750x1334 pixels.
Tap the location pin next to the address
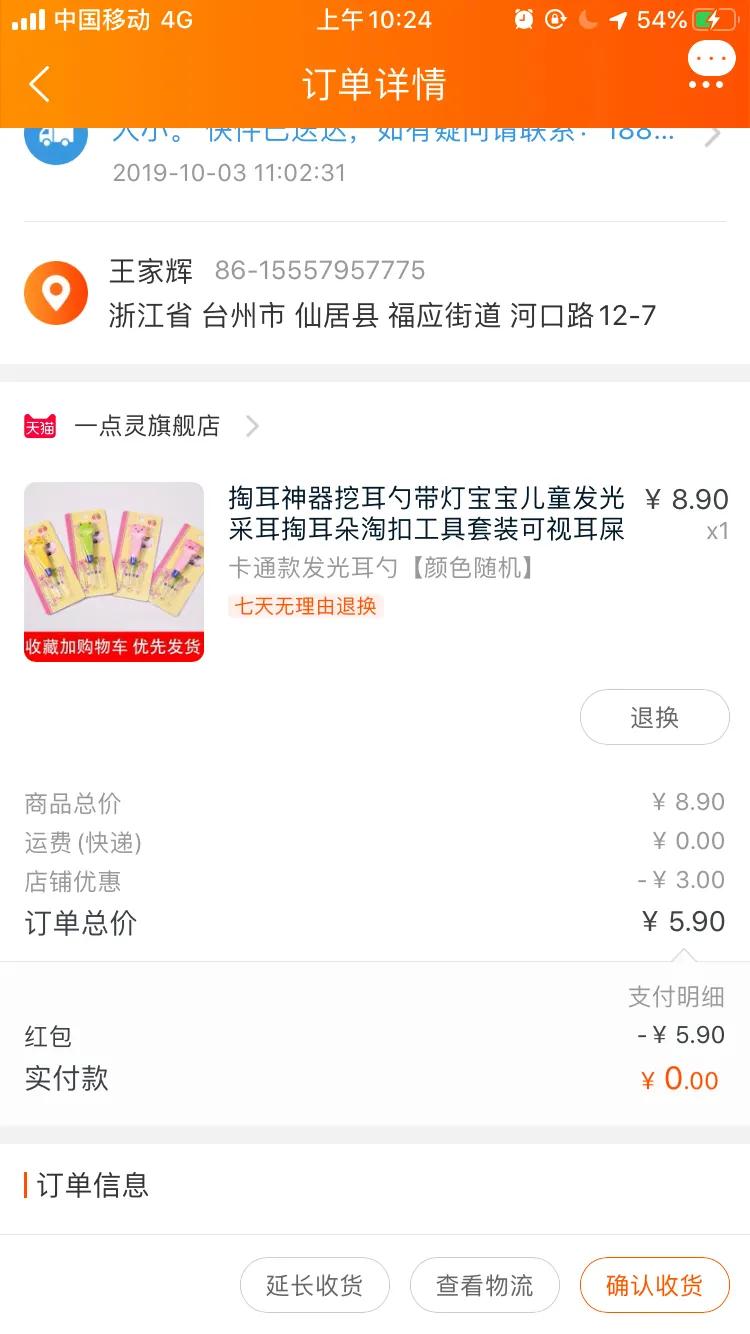[55, 292]
